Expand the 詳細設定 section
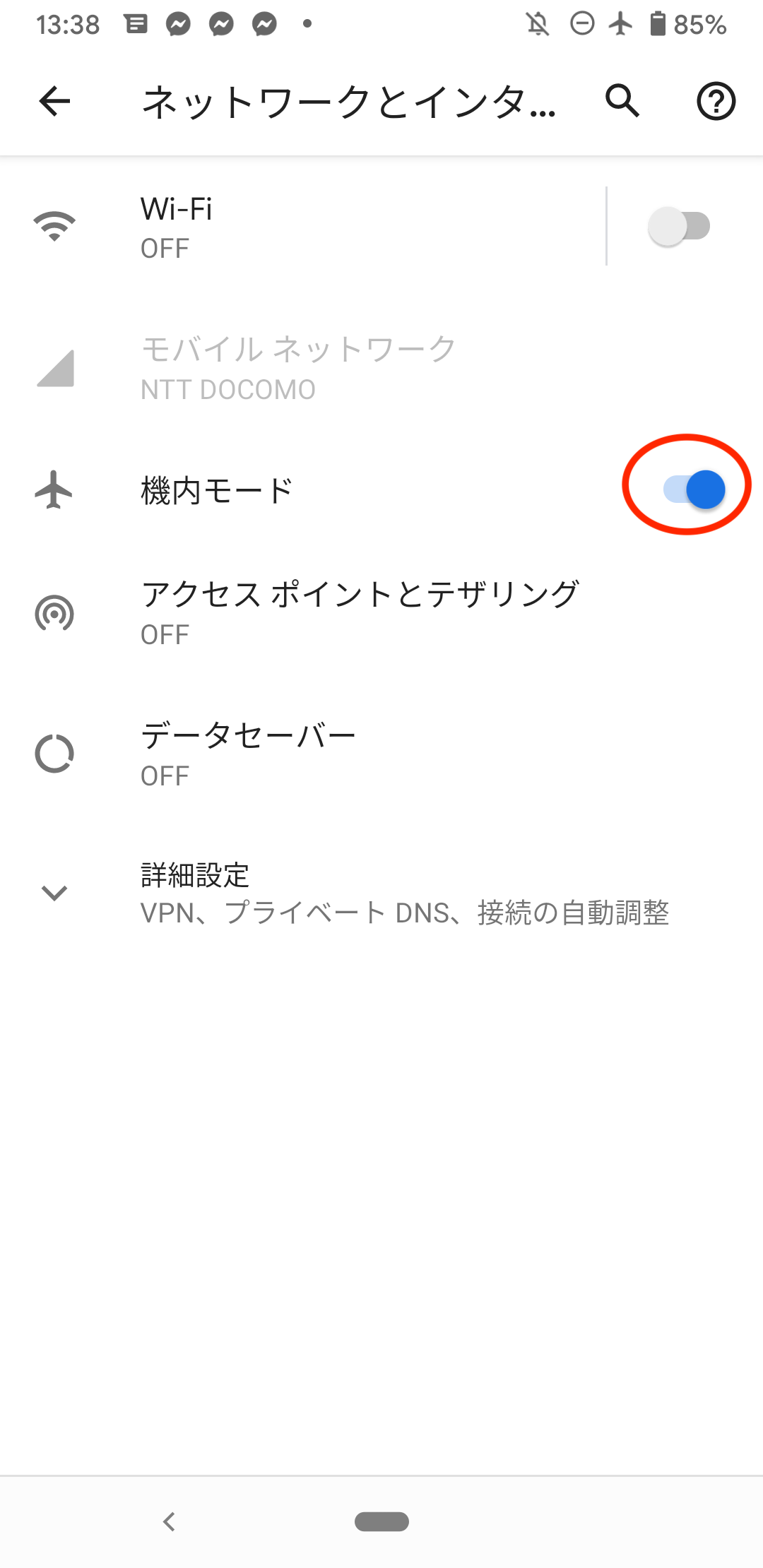The image size is (763, 1568). coord(381,893)
